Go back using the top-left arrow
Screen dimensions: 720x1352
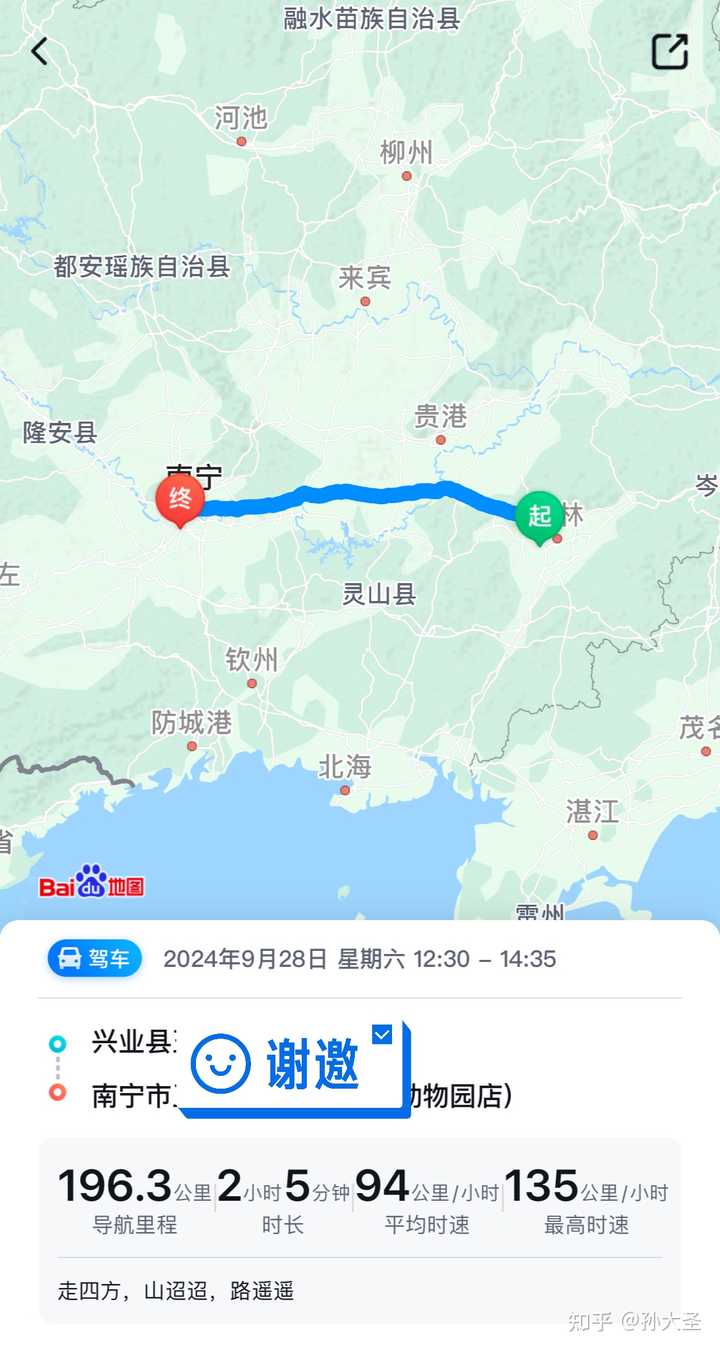pyautogui.click(x=39, y=51)
